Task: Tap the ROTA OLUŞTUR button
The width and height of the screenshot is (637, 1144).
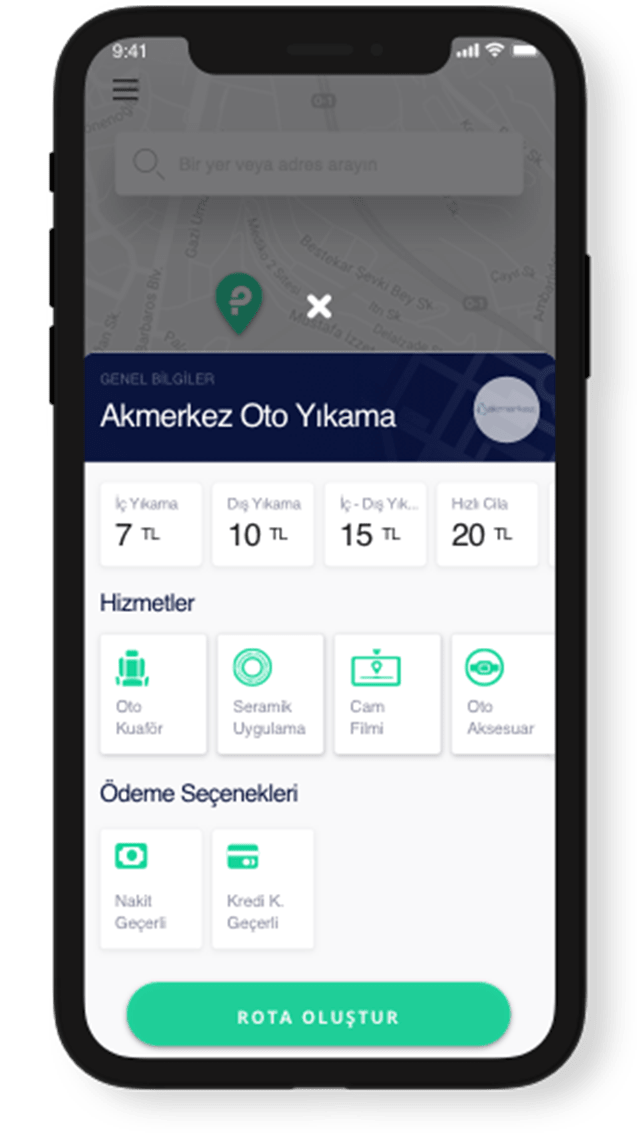Action: [x=319, y=1015]
